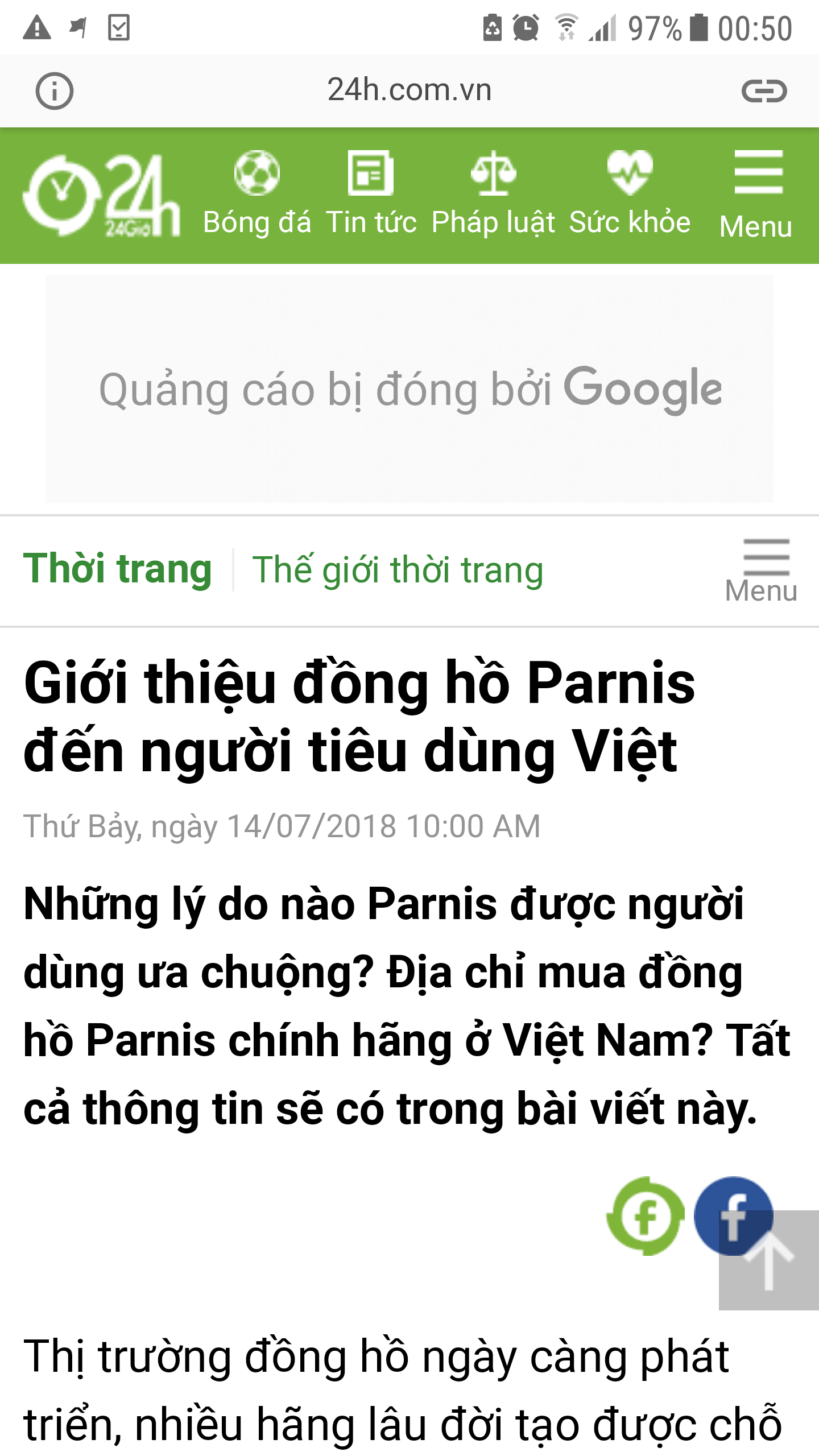Share the article via green Facebook icon
Screen dimensions: 819x1456
coord(645,1216)
